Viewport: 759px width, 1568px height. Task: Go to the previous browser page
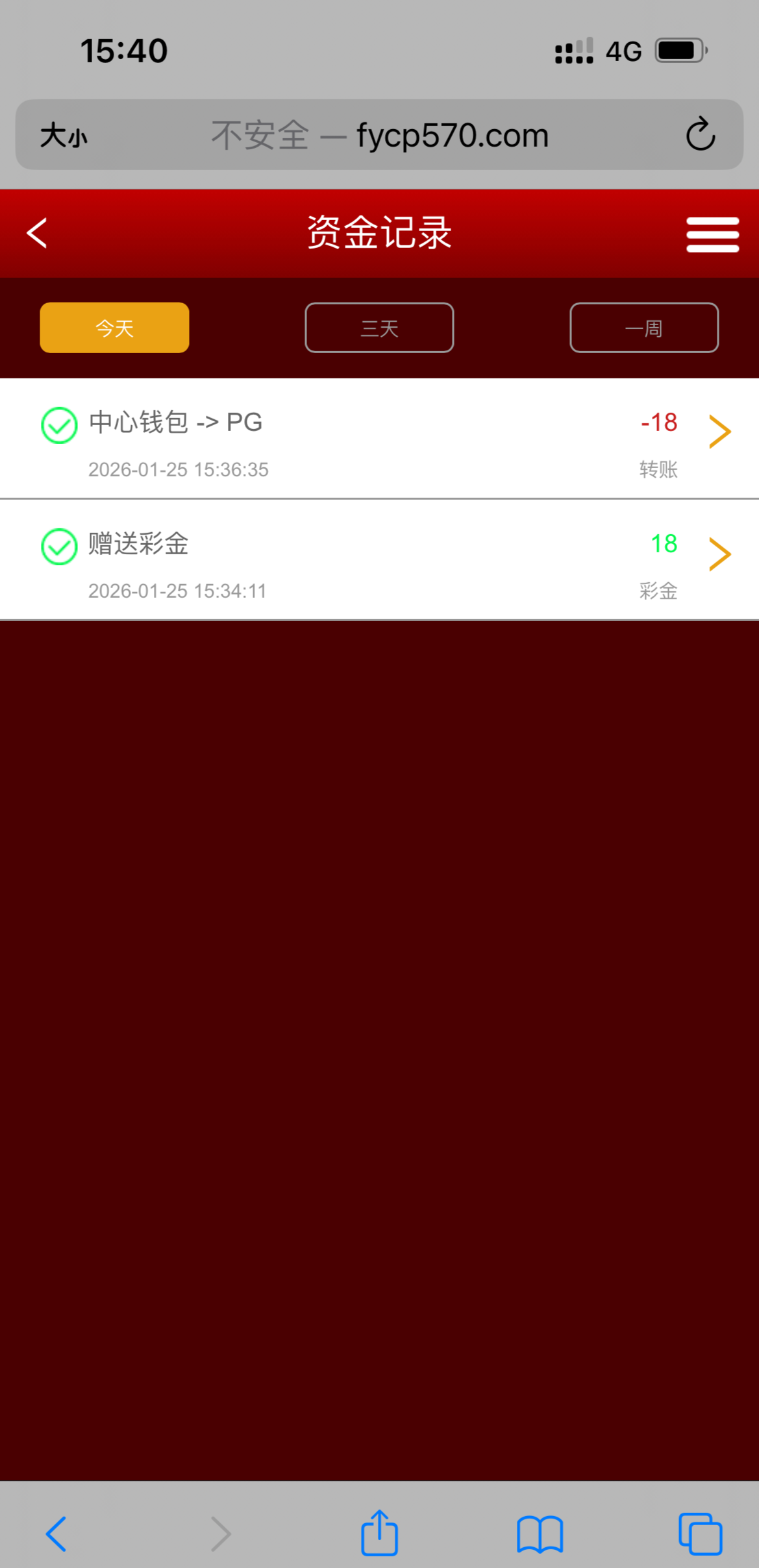(x=56, y=1534)
